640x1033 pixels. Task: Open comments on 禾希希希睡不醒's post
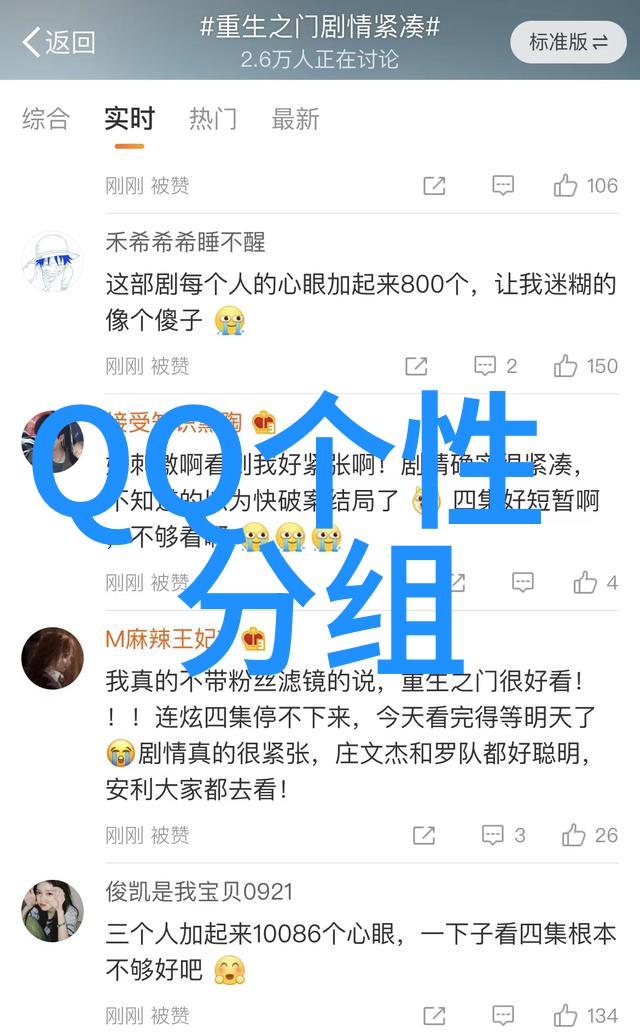click(x=495, y=366)
